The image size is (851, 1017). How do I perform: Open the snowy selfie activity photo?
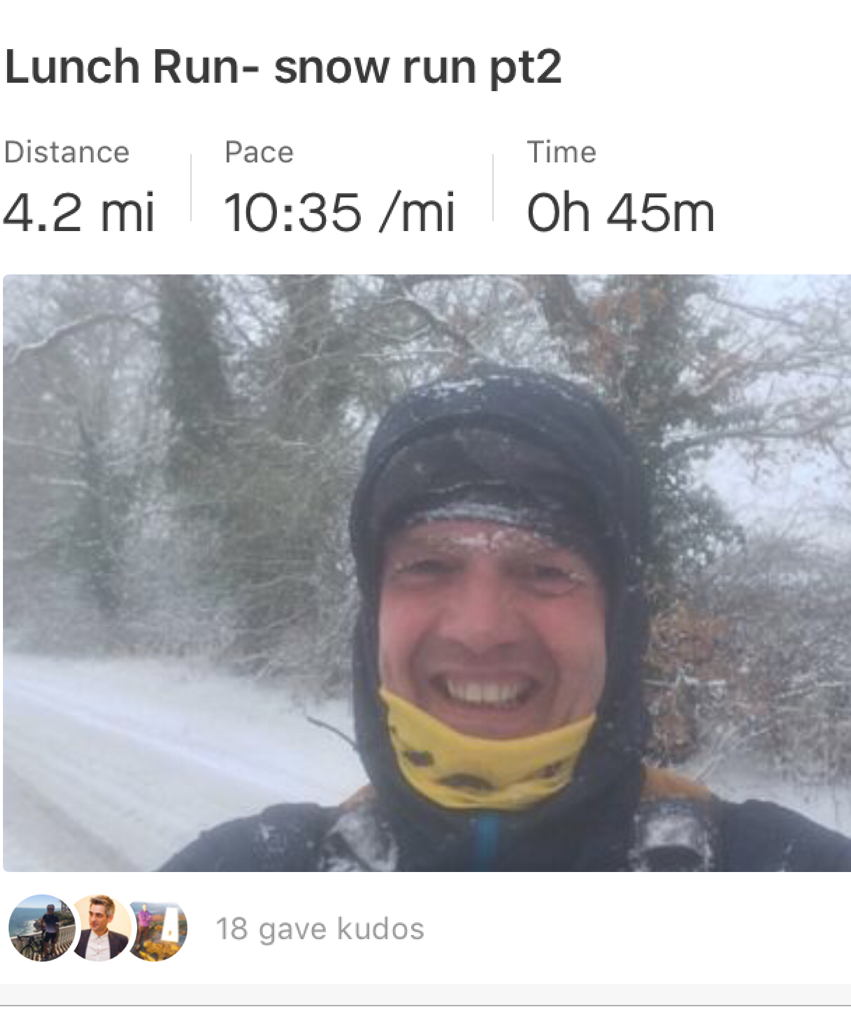[426, 572]
